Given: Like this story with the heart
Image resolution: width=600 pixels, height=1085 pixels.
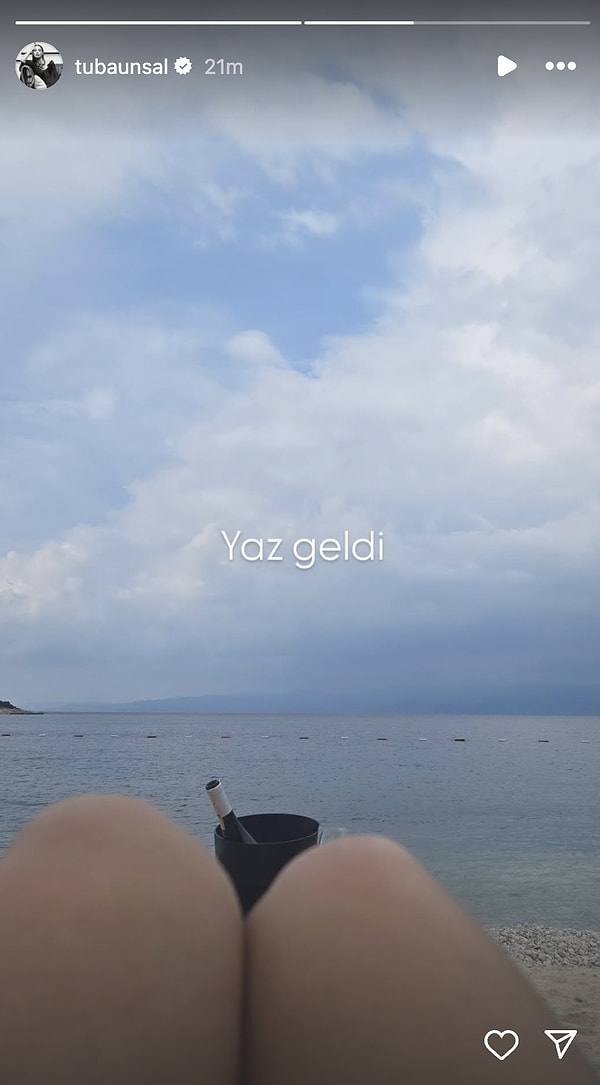Looking at the screenshot, I should 501,1044.
